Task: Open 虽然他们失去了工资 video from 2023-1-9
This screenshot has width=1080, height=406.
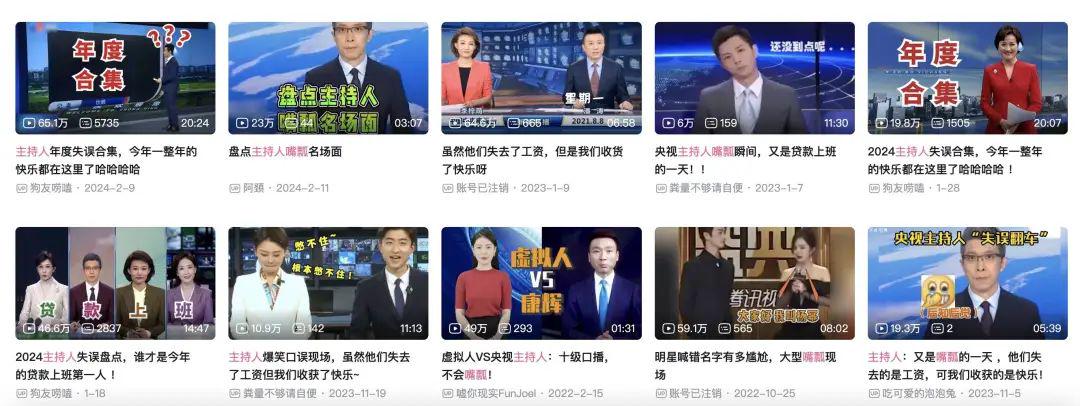Action: 541,78
